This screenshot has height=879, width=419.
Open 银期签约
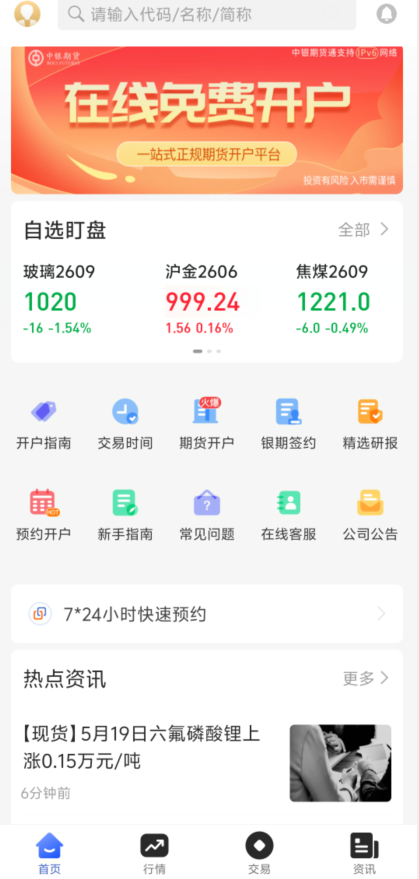coord(288,424)
